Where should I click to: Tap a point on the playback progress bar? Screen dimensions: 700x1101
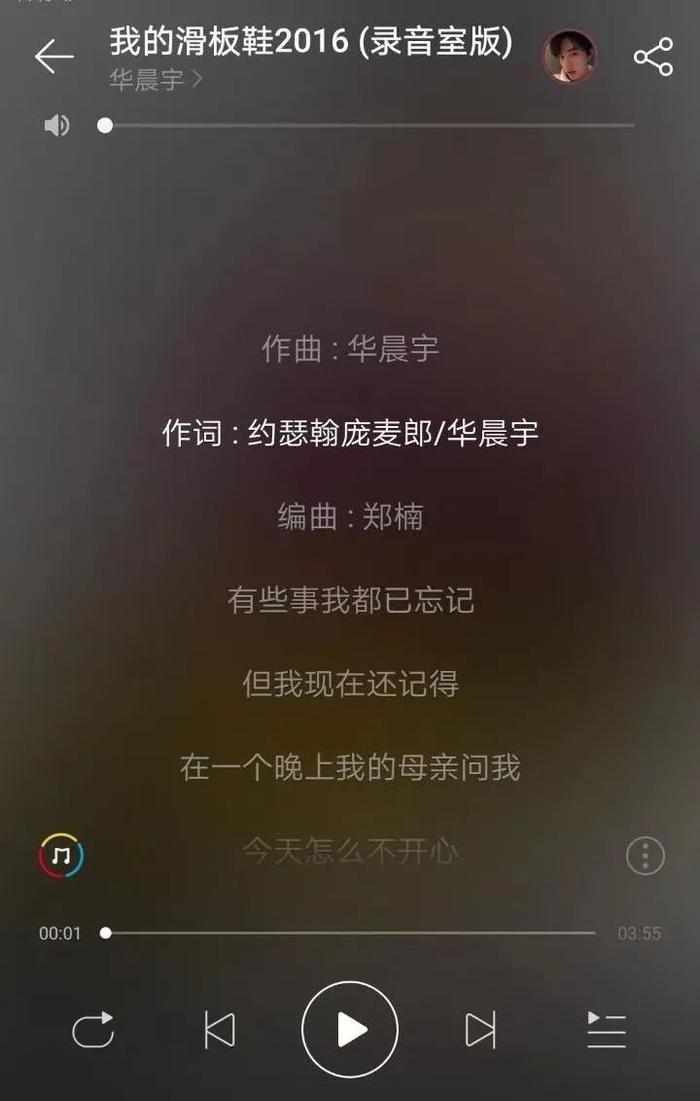[x=350, y=933]
